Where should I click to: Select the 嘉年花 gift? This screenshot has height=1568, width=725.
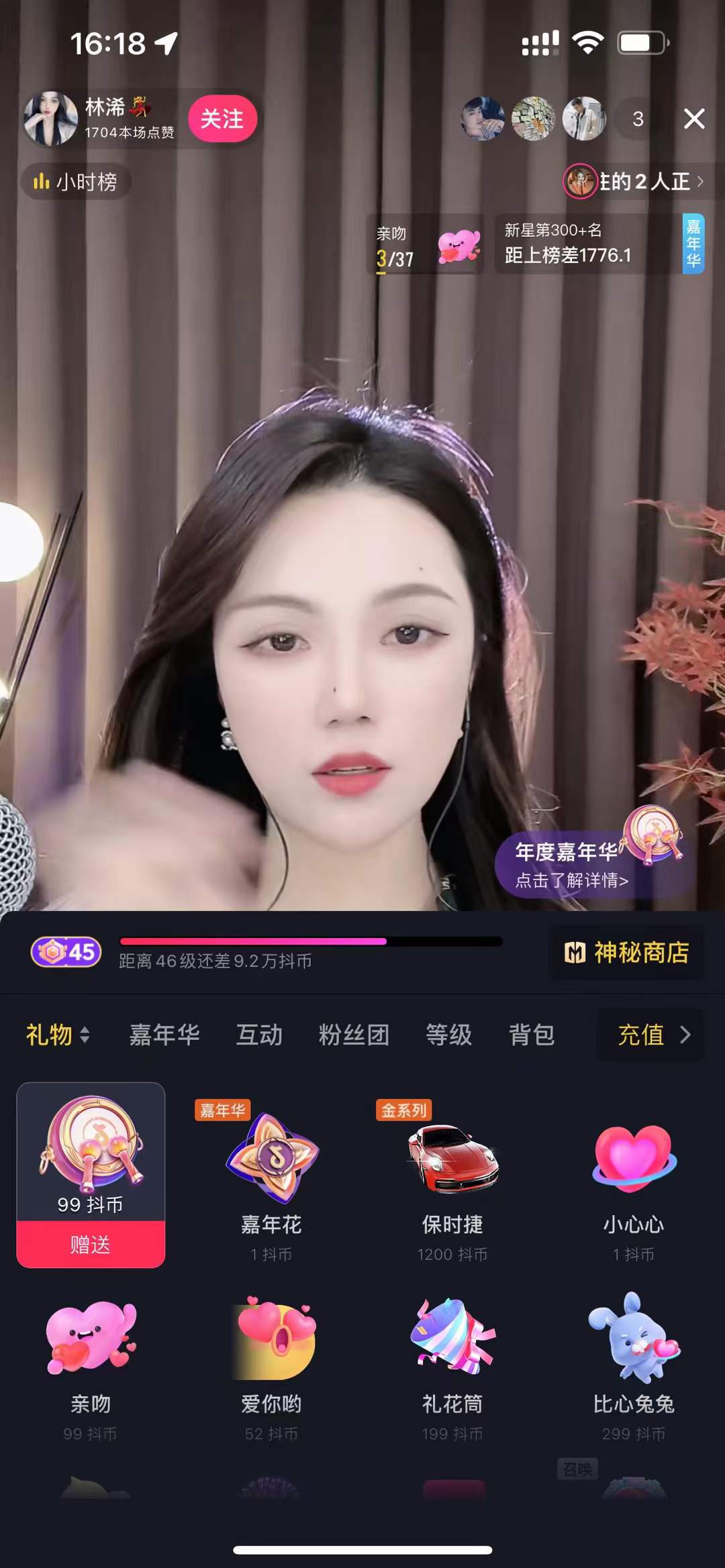click(271, 1181)
